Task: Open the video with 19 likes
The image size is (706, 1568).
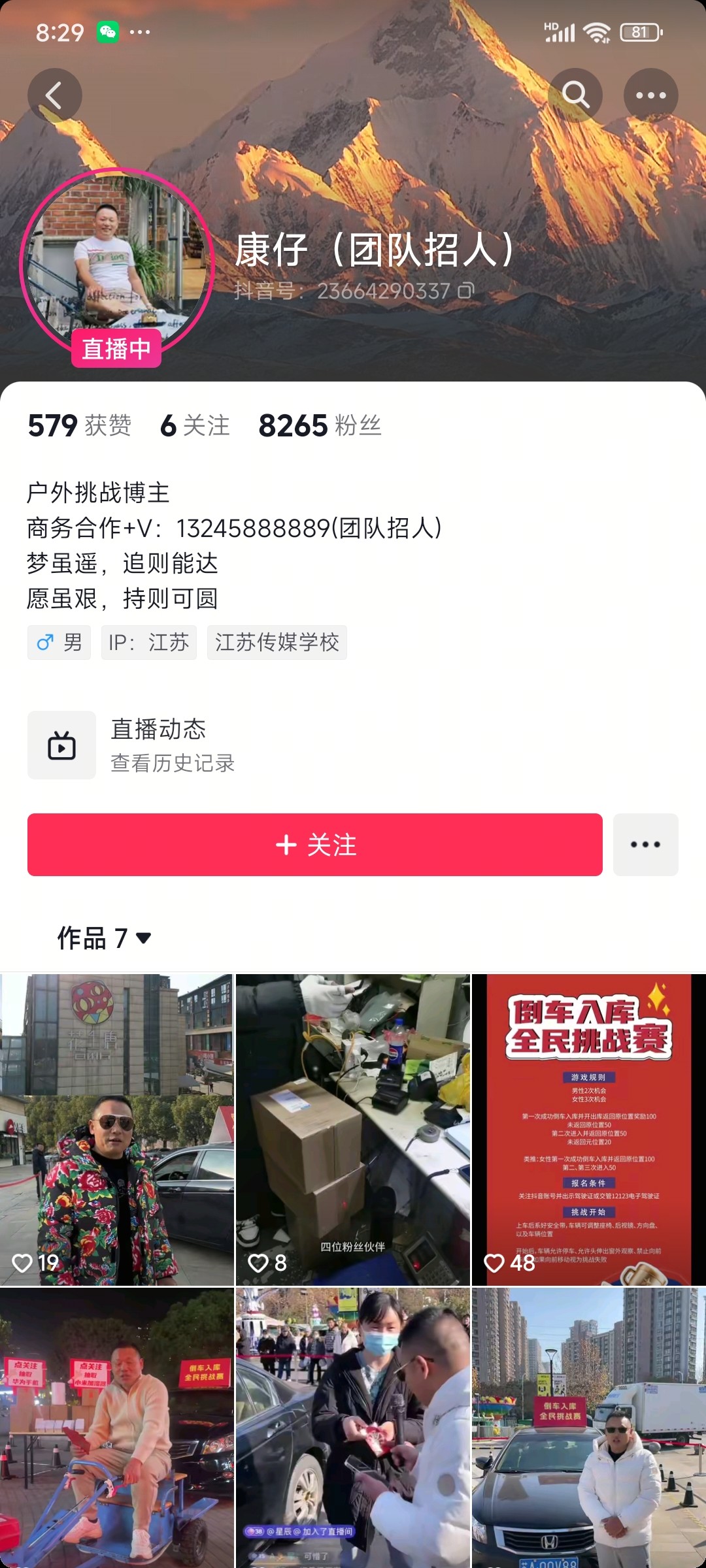Action: (x=116, y=1130)
